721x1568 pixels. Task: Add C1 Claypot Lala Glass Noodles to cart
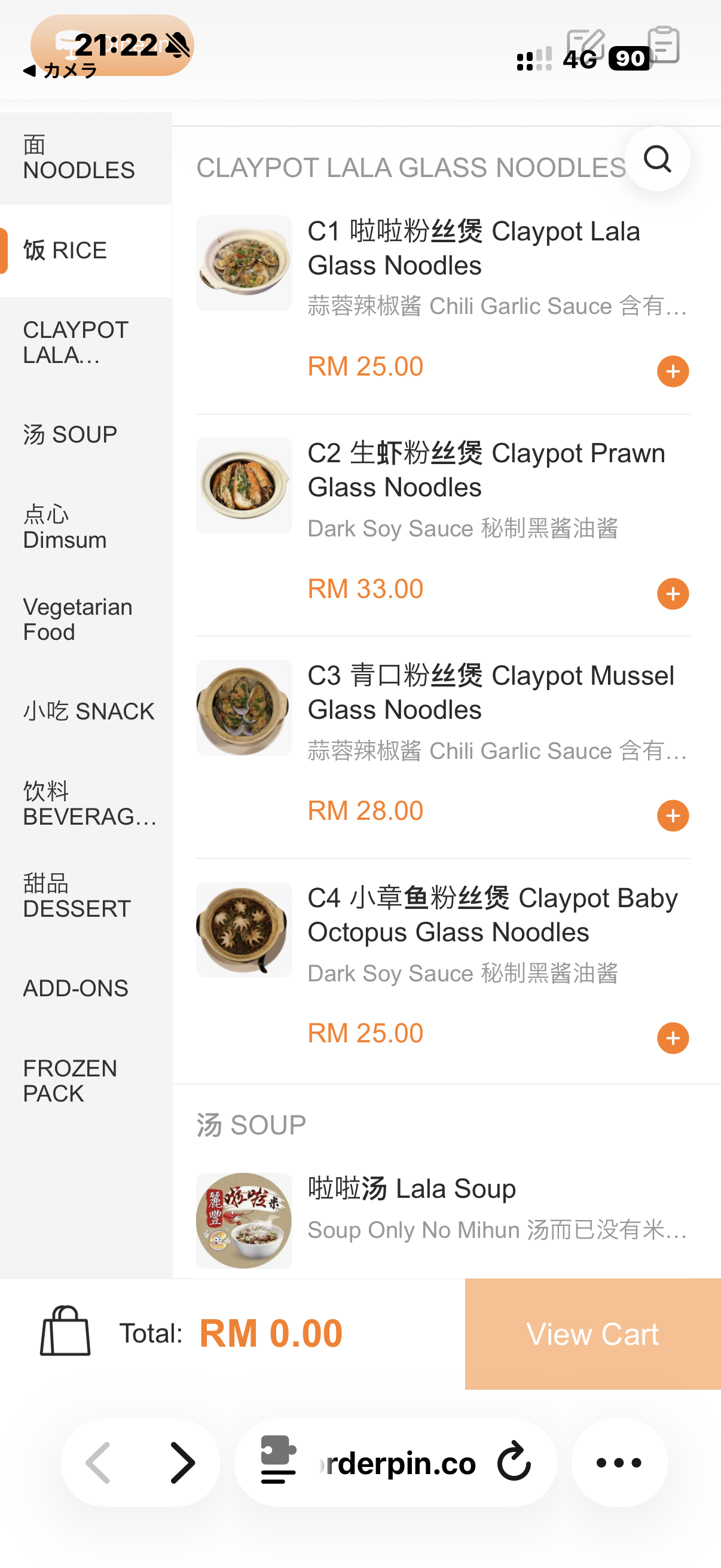673,371
